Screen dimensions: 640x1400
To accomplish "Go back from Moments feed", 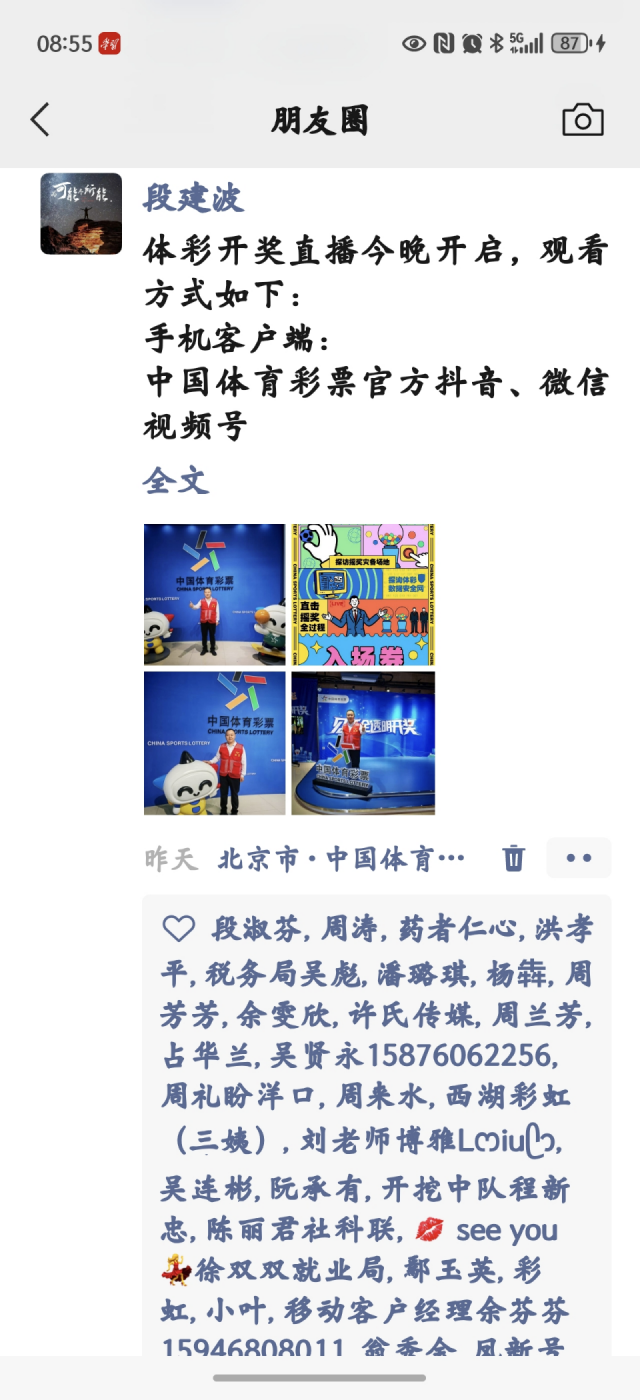I will click(x=40, y=120).
